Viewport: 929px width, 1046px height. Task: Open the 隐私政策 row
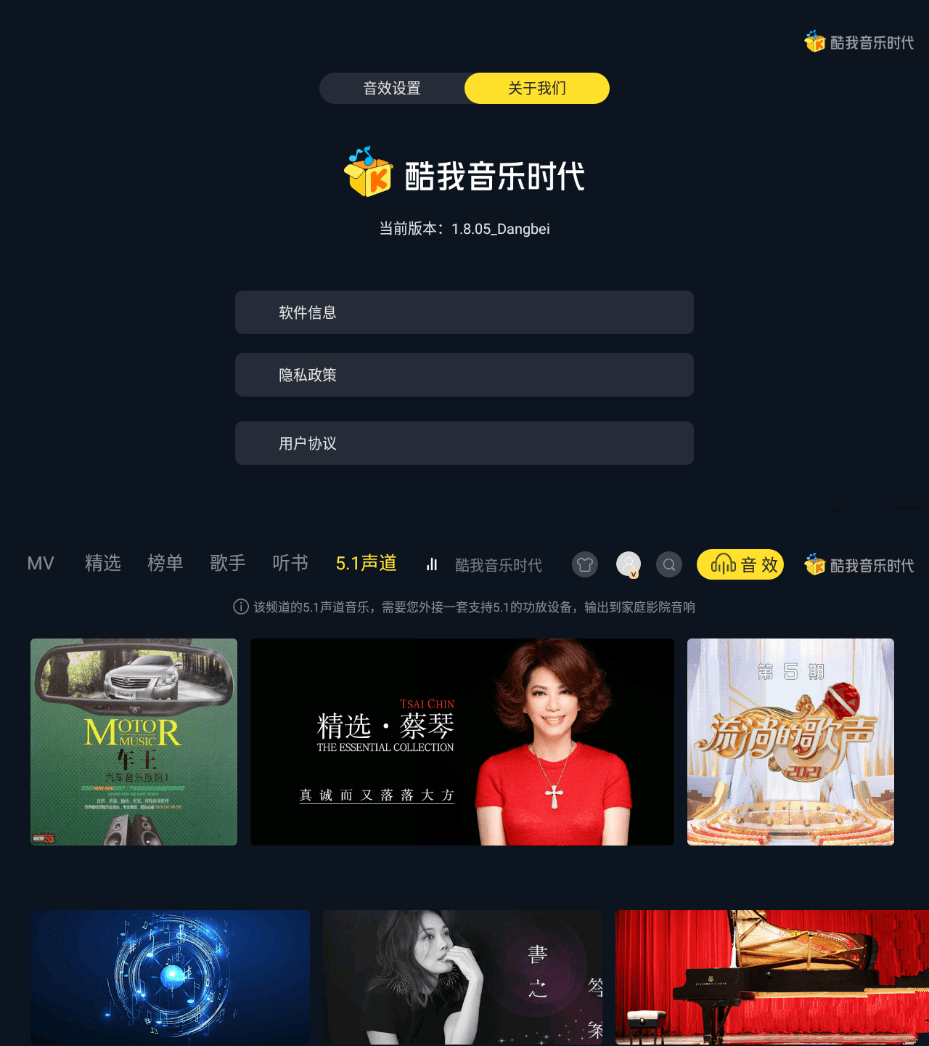pyautogui.click(x=464, y=375)
